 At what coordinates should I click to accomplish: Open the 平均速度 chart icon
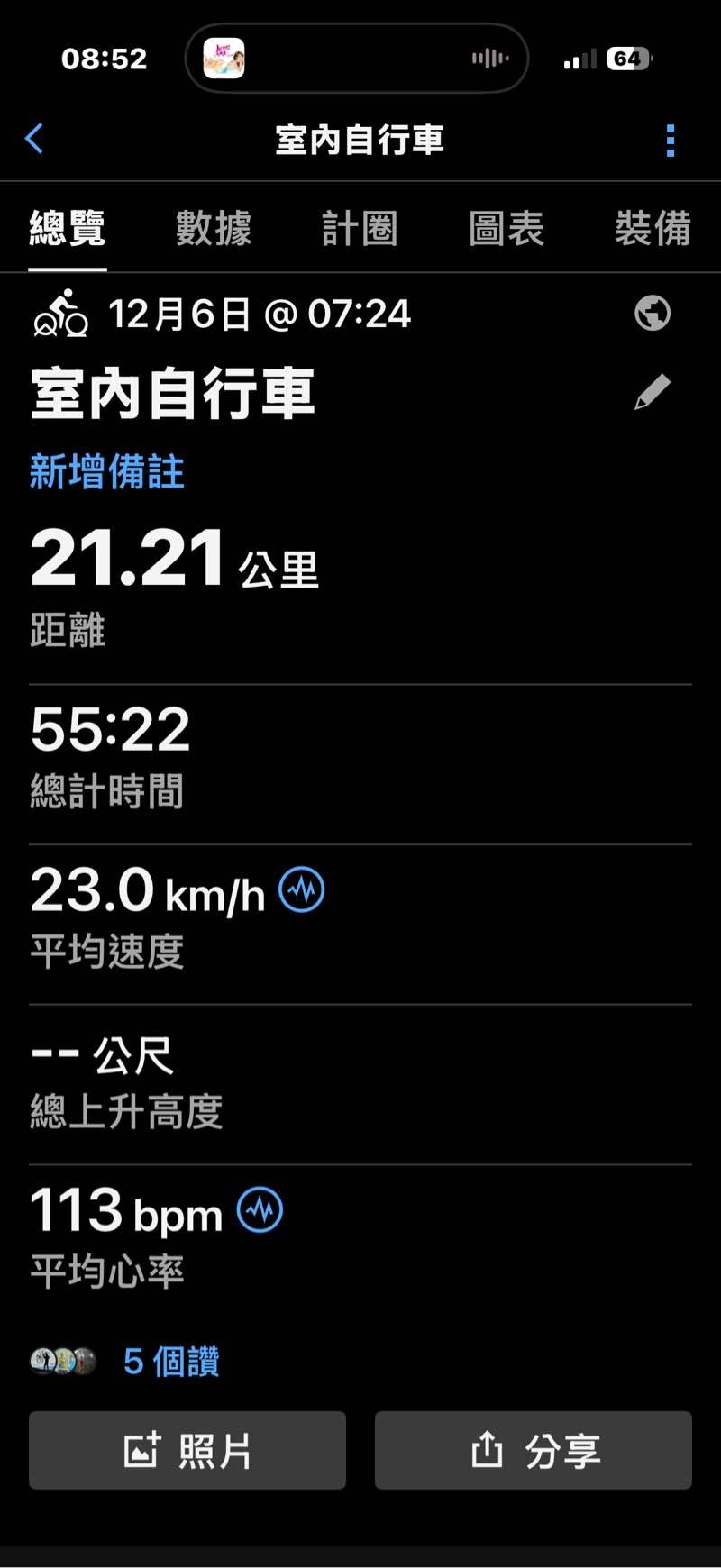tap(302, 890)
